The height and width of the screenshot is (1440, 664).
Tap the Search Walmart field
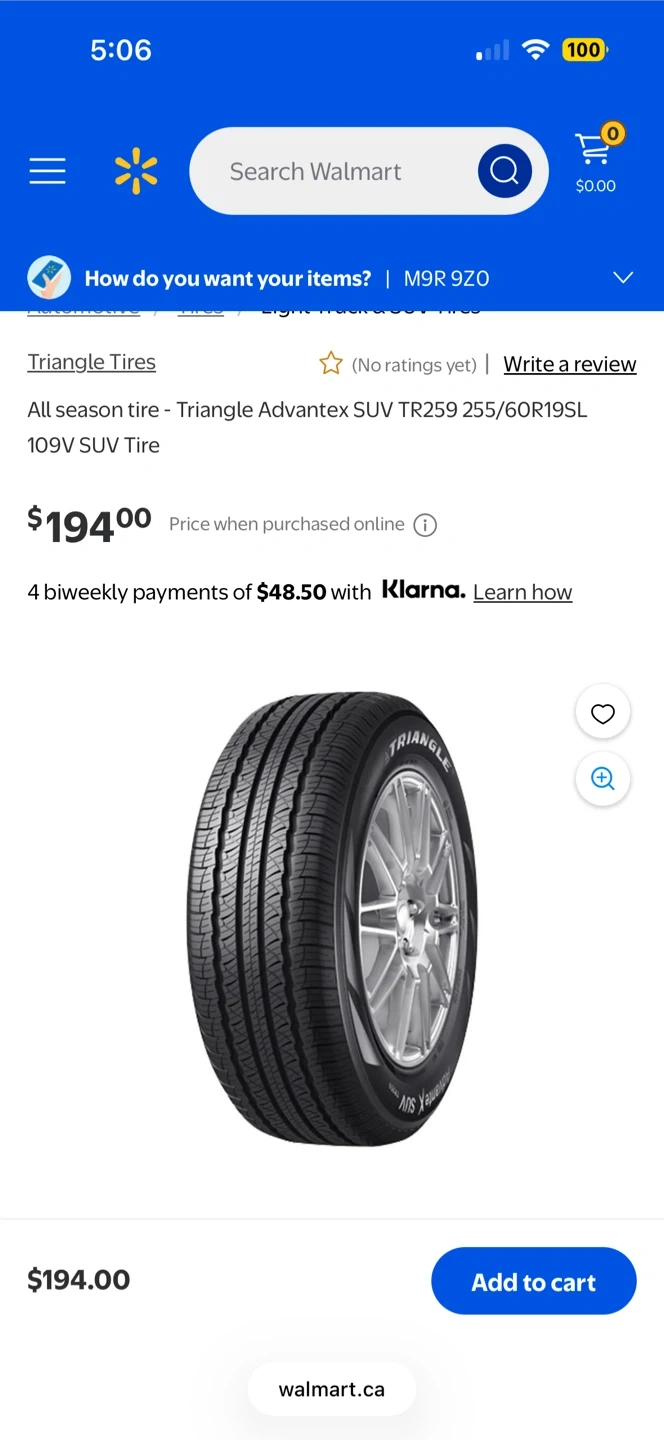point(330,171)
